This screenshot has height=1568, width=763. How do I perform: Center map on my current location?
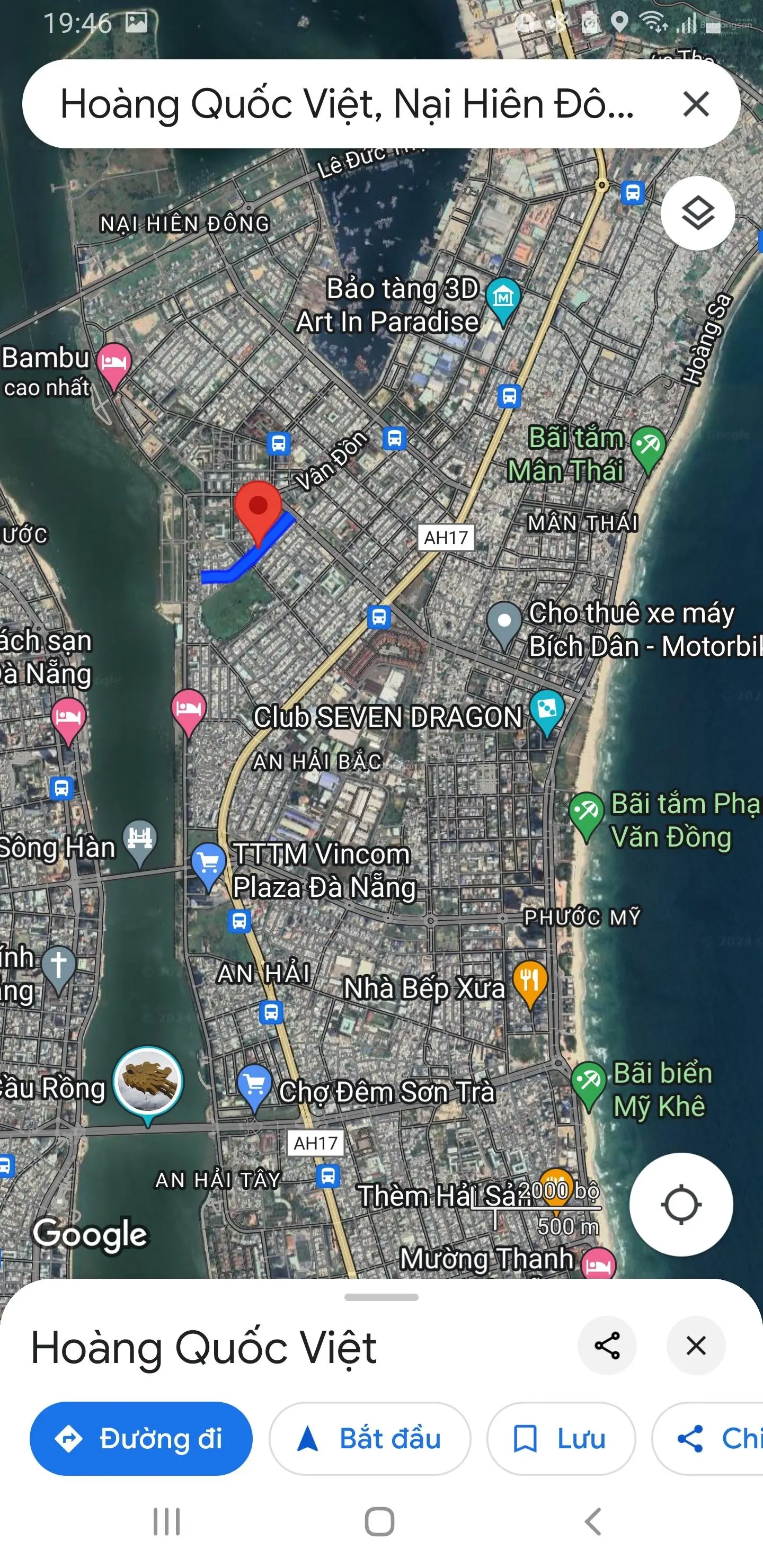pyautogui.click(x=680, y=1204)
